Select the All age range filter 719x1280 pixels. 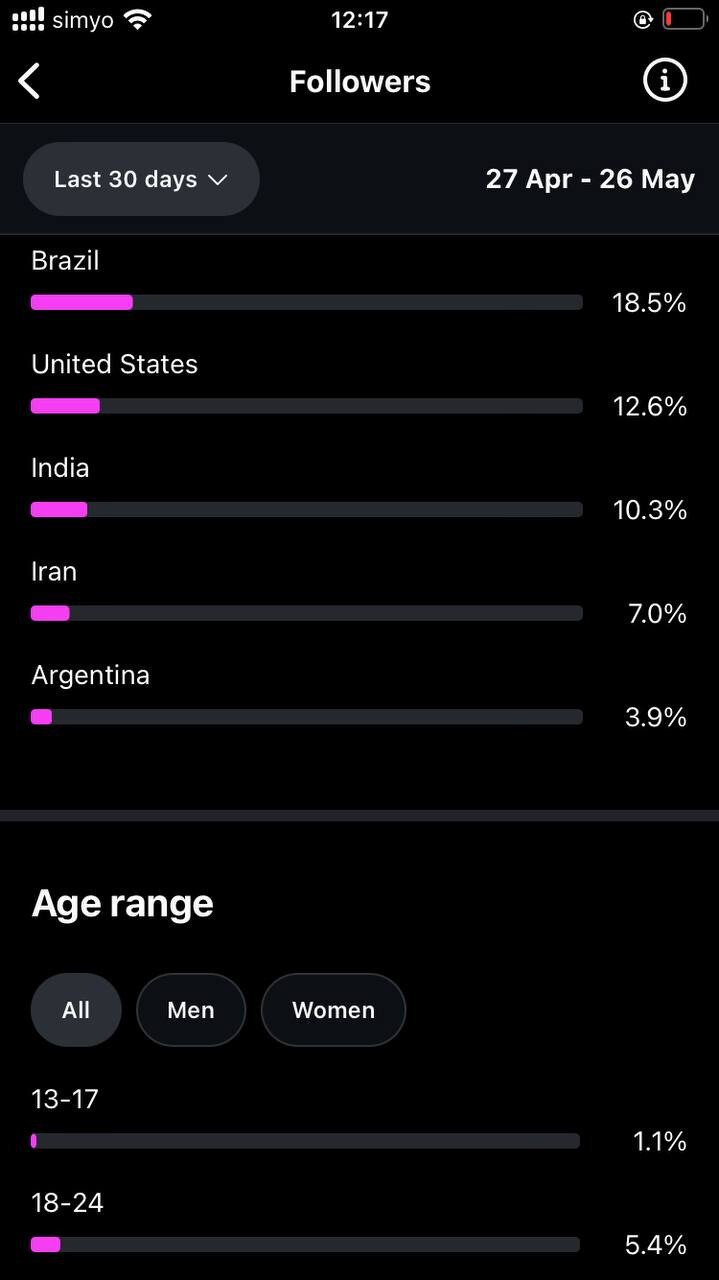click(x=76, y=1010)
